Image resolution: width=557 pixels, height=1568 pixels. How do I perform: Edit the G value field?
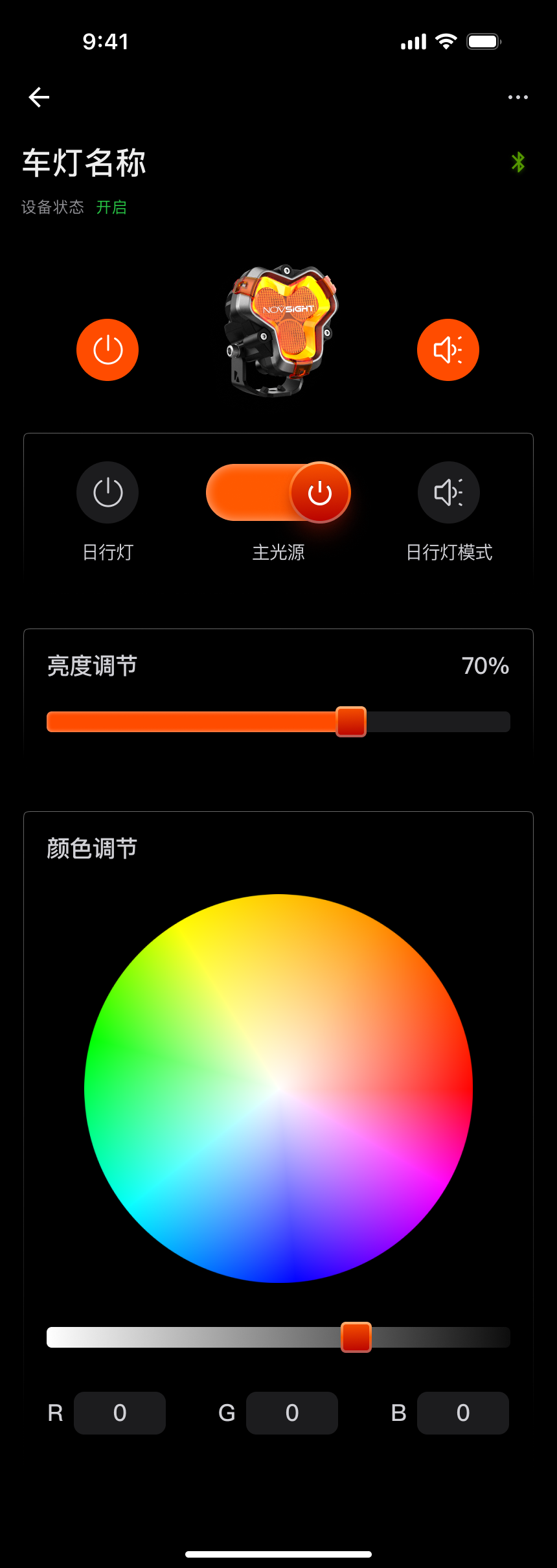click(x=292, y=1413)
